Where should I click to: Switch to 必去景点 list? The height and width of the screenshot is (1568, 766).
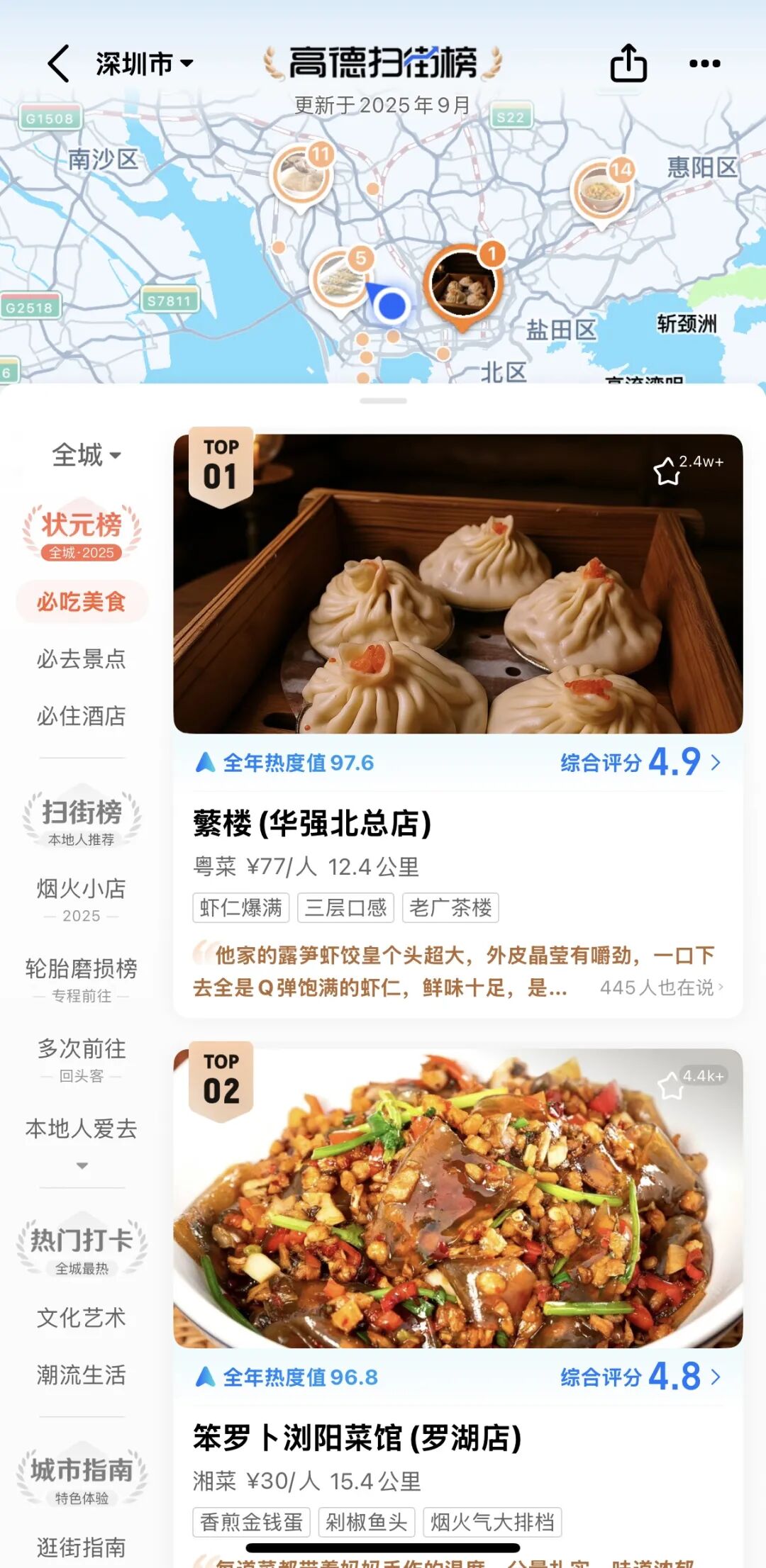click(x=82, y=659)
